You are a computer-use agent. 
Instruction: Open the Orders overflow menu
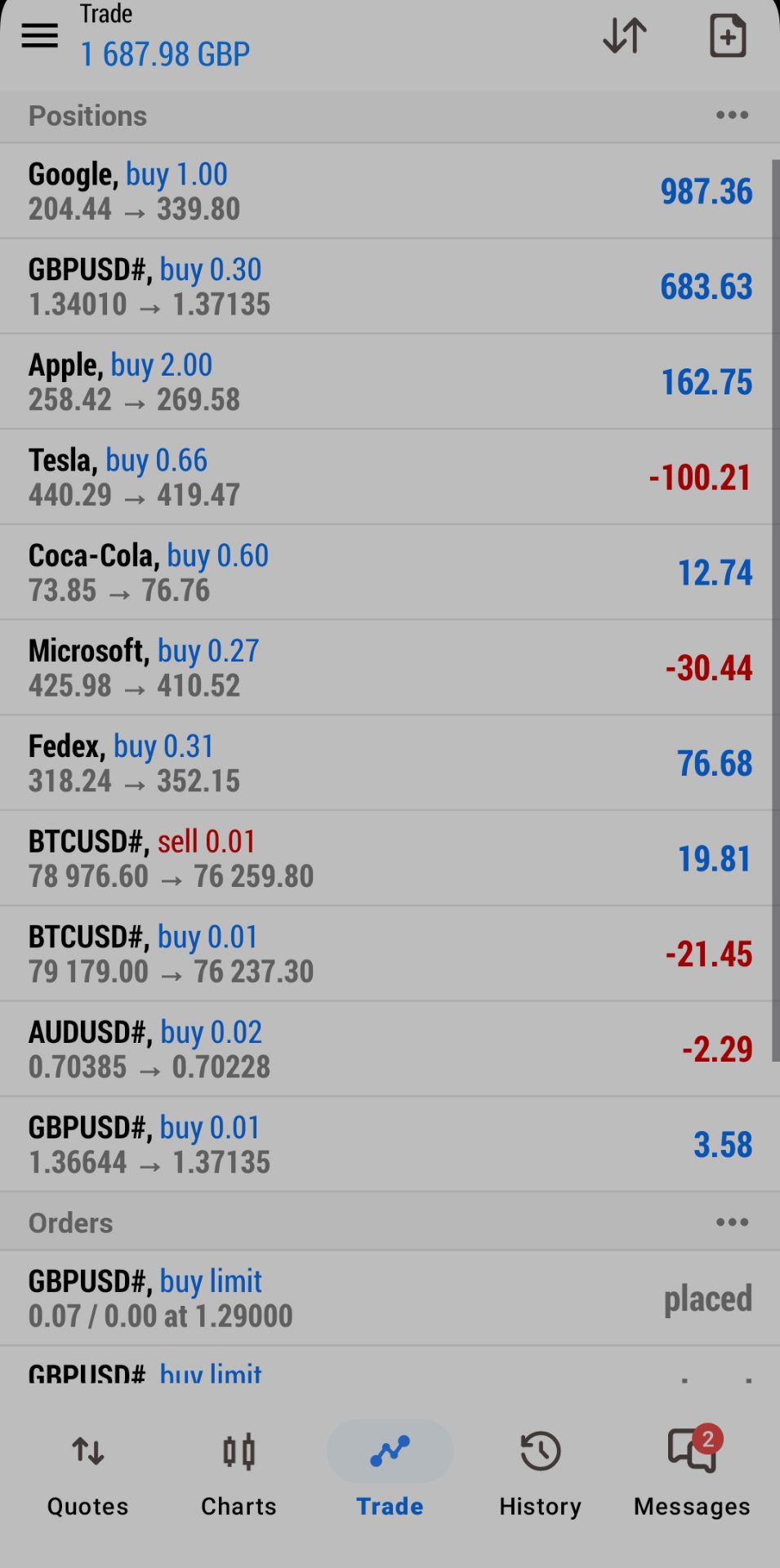click(x=732, y=1223)
